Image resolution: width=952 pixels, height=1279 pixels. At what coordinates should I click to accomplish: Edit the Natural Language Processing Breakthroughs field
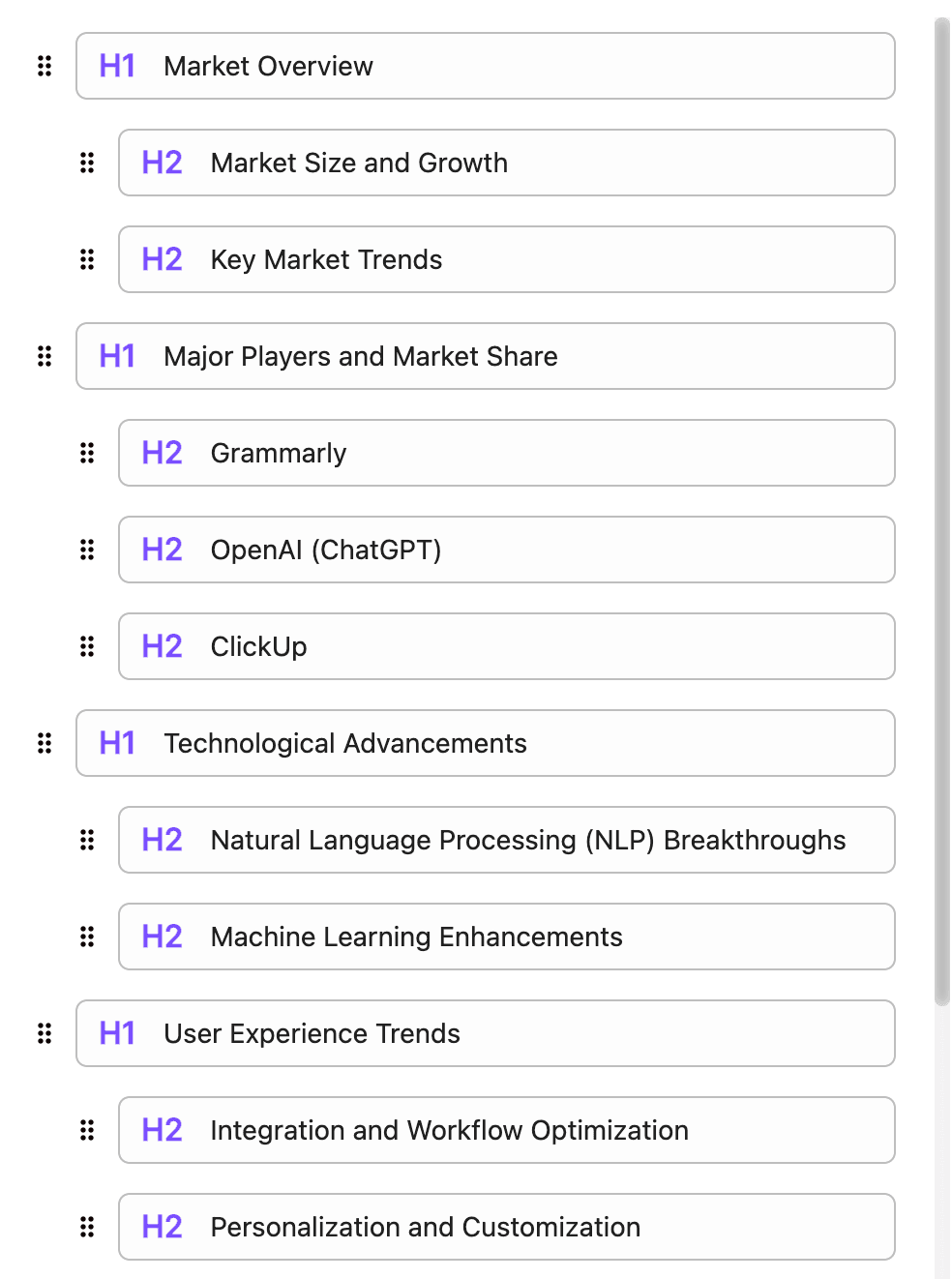[x=527, y=840]
